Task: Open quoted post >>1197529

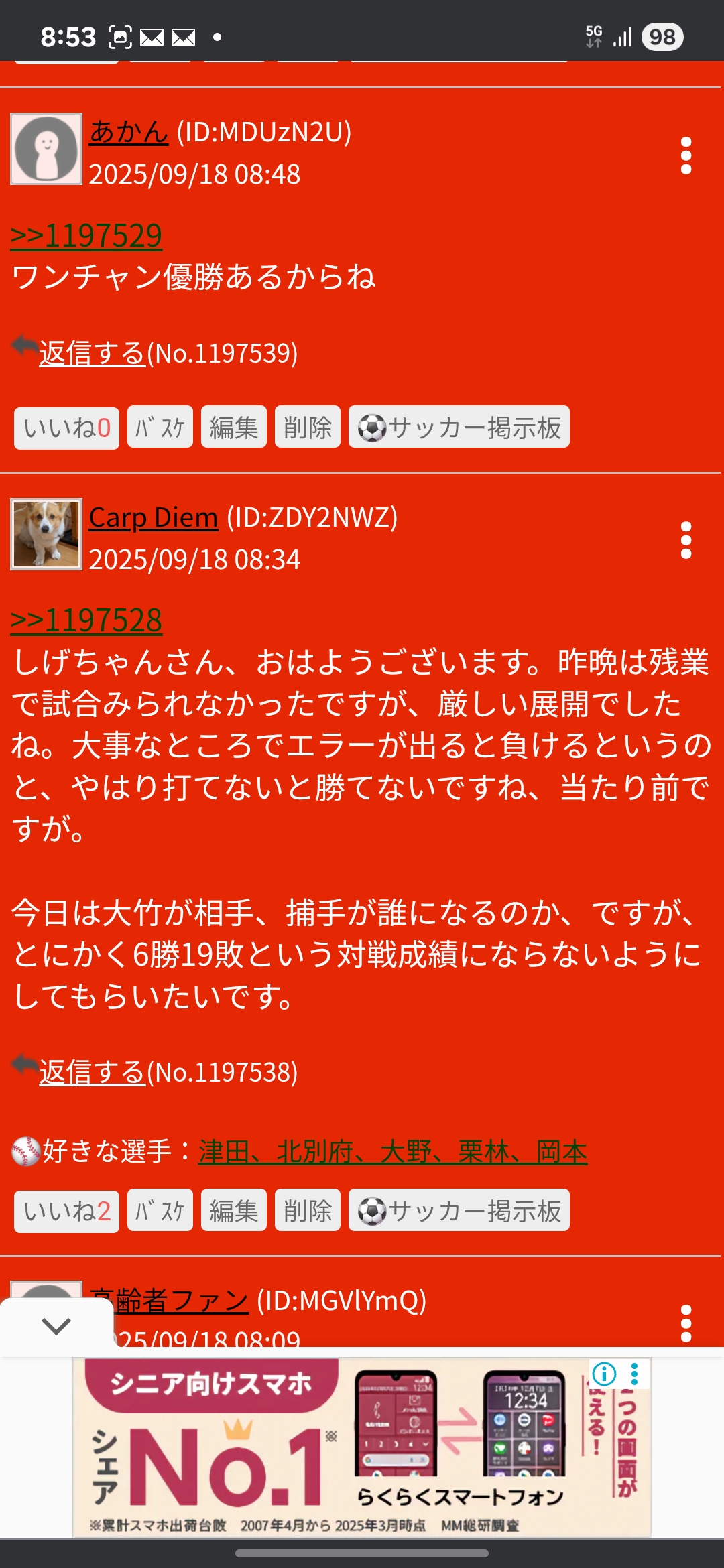Action: click(86, 236)
